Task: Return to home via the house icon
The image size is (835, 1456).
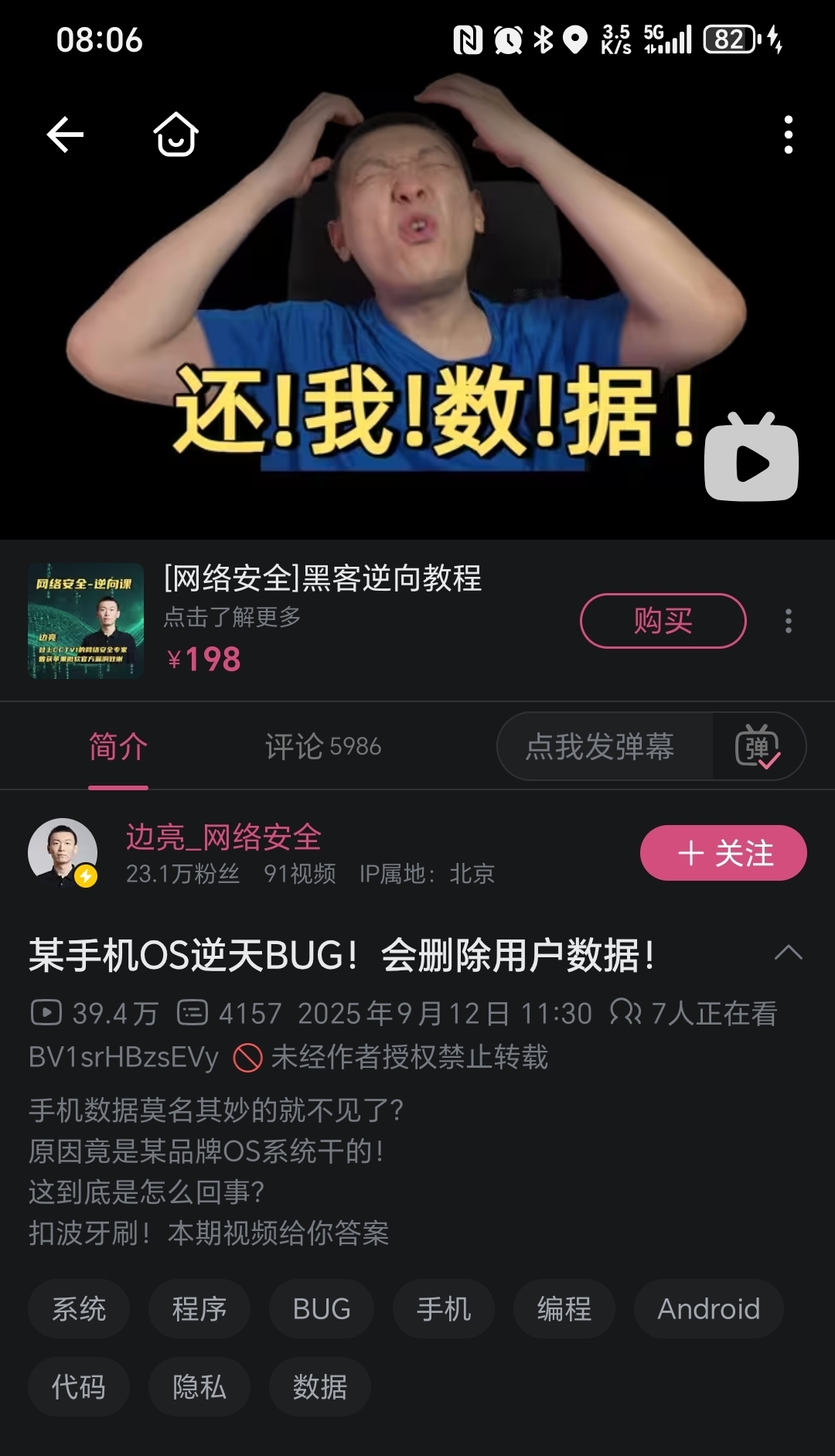Action: [176, 135]
